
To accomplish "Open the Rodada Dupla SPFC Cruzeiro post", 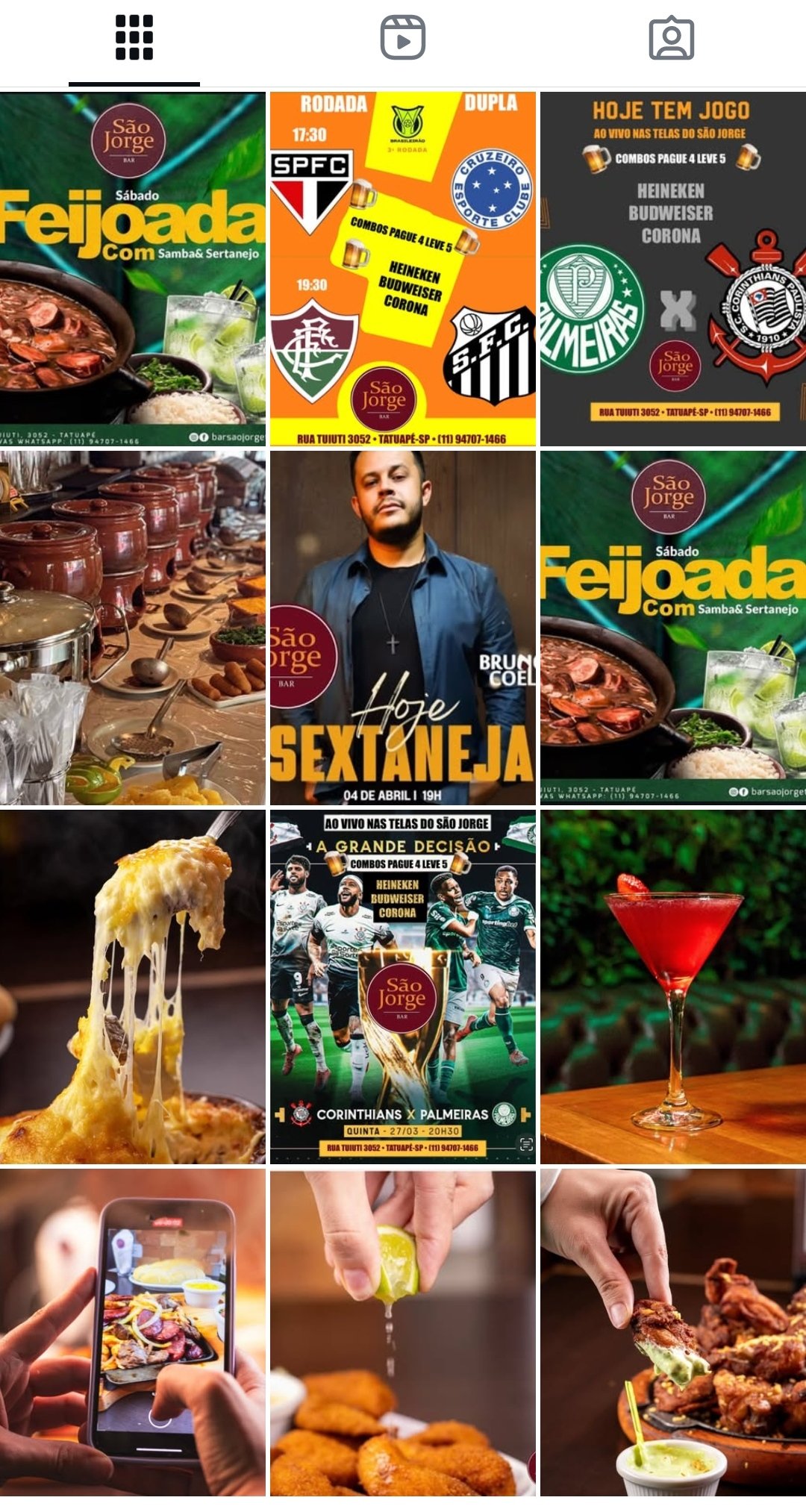I will 403,269.
